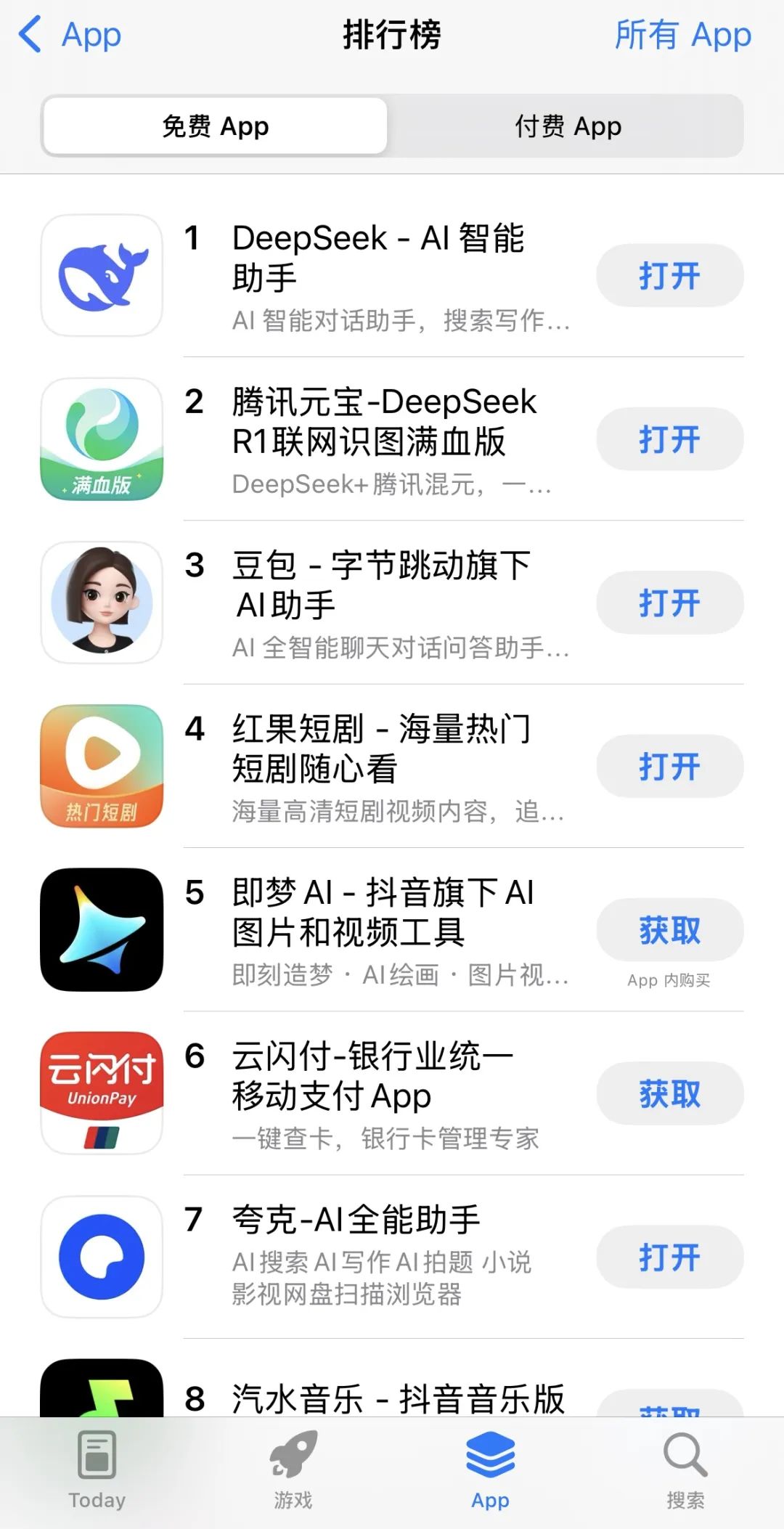The height and width of the screenshot is (1529, 784).
Task: Open the 豆包 app icon
Action: click(102, 603)
